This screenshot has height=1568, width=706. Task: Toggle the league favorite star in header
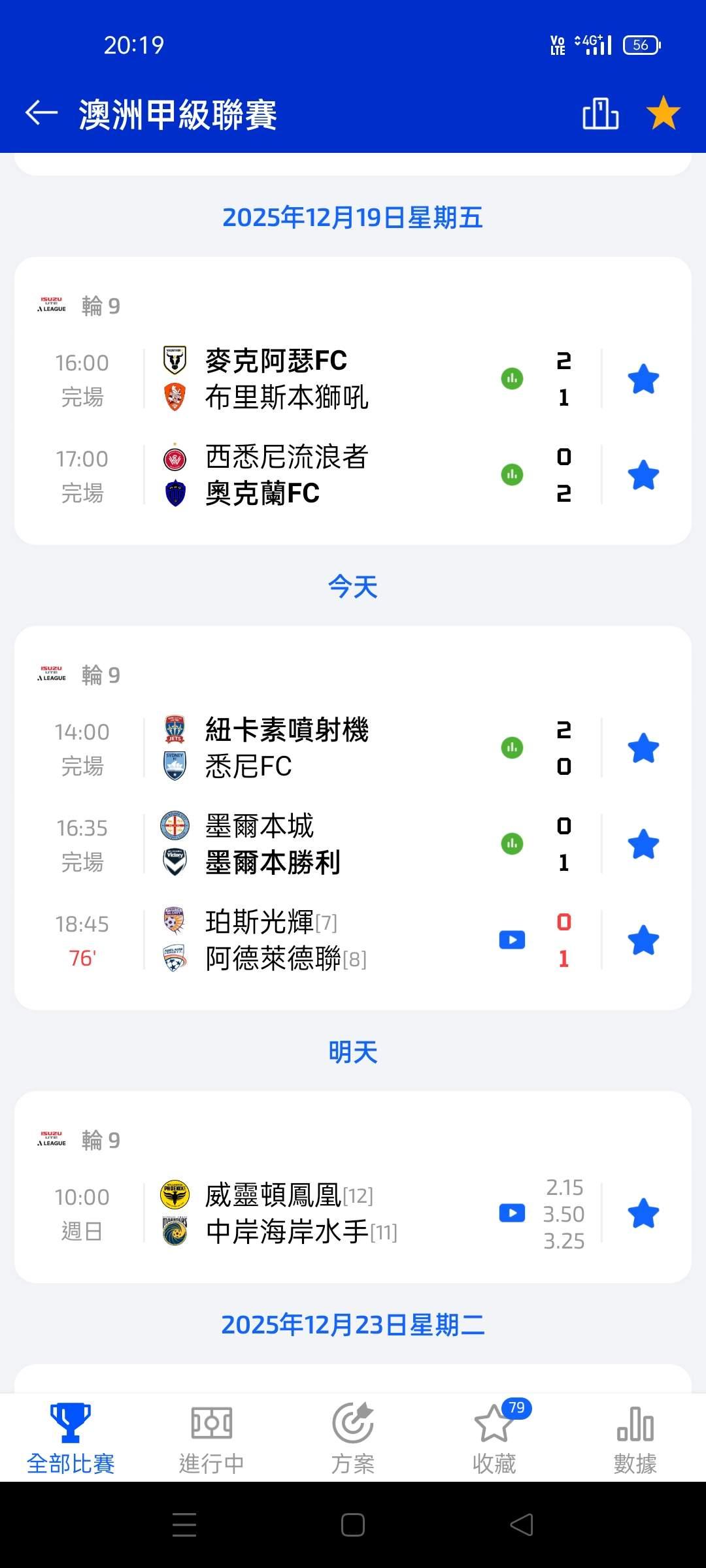point(663,113)
